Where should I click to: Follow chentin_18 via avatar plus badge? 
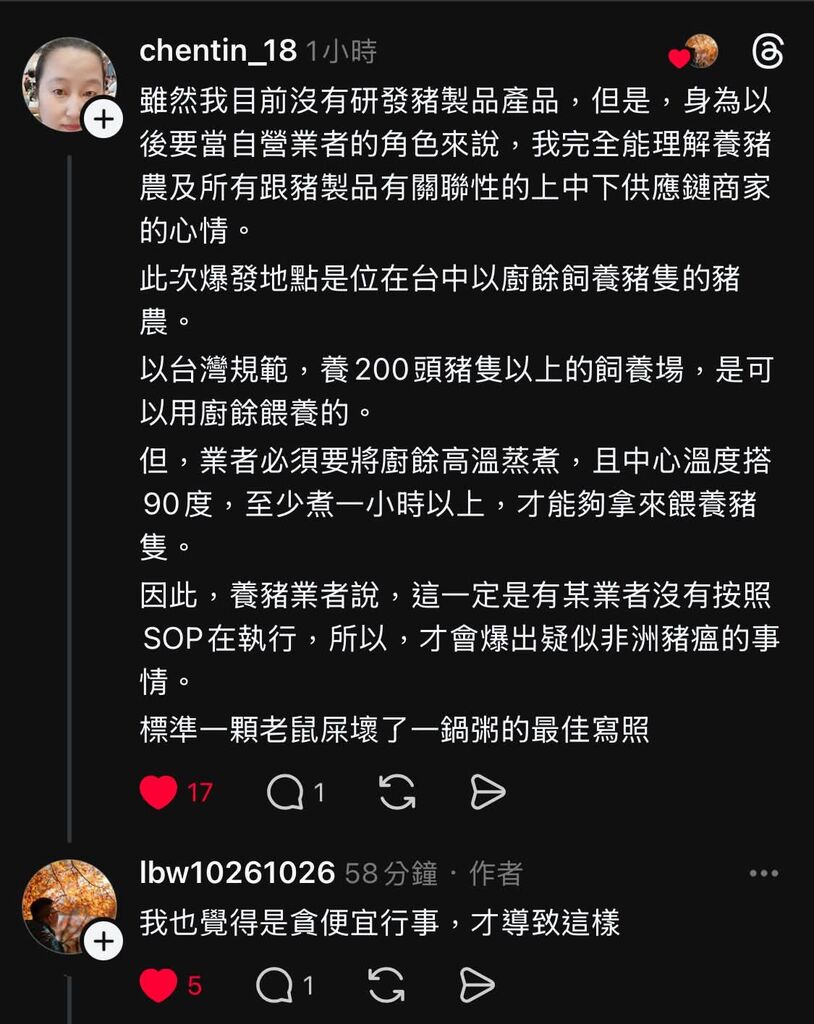pyautogui.click(x=102, y=122)
